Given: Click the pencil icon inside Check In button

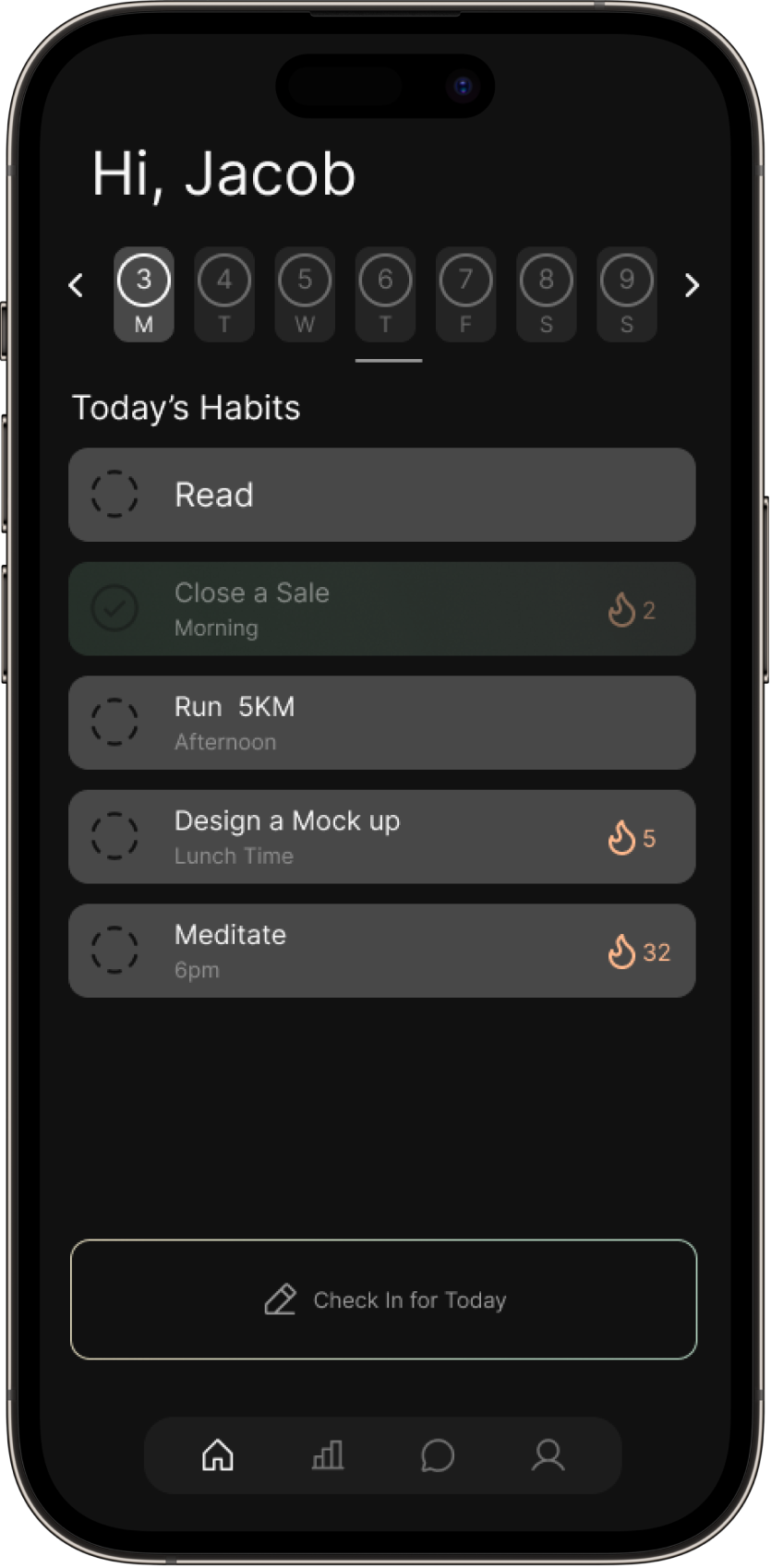Looking at the screenshot, I should click(x=282, y=1299).
